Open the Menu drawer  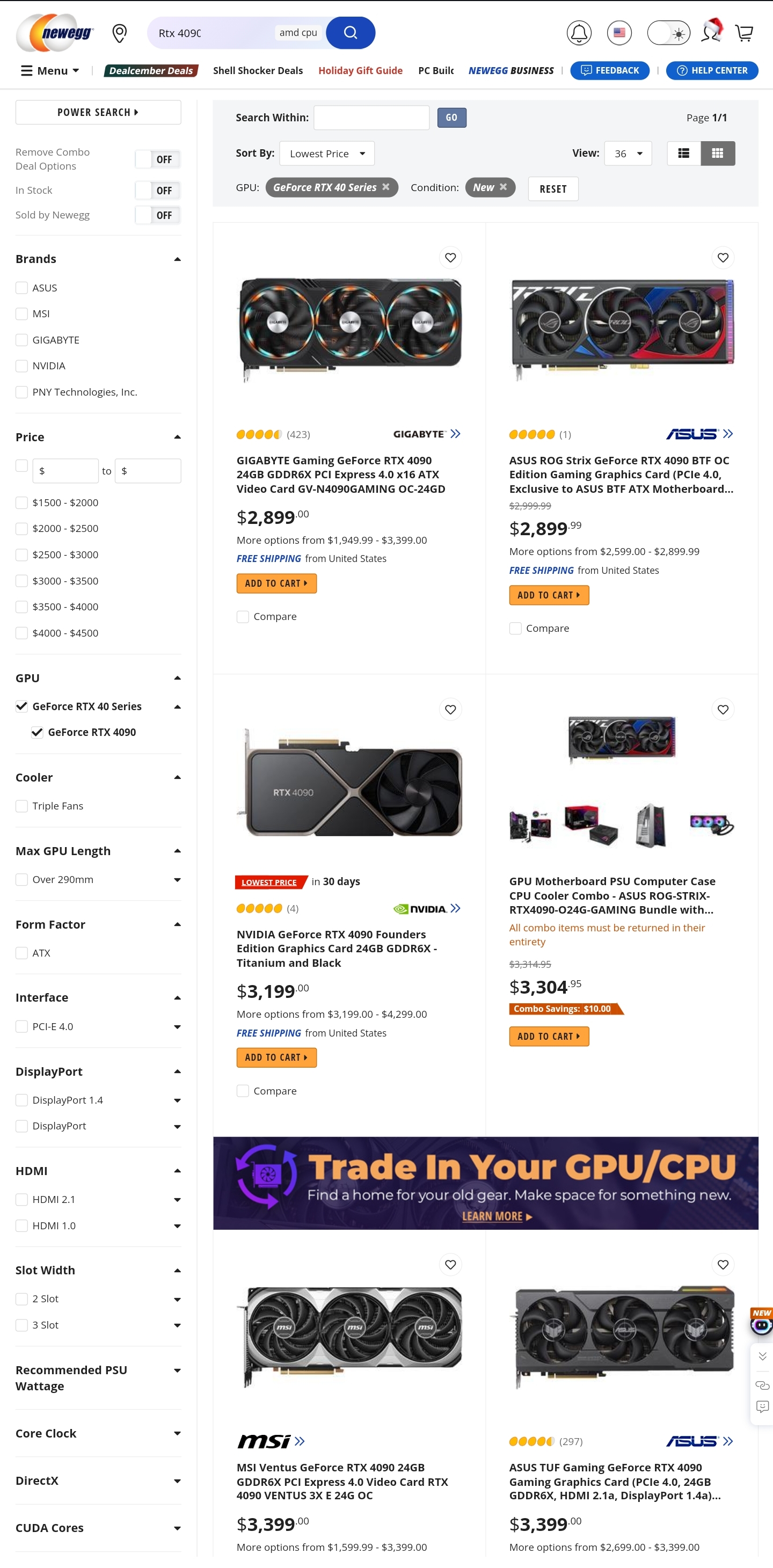(50, 71)
